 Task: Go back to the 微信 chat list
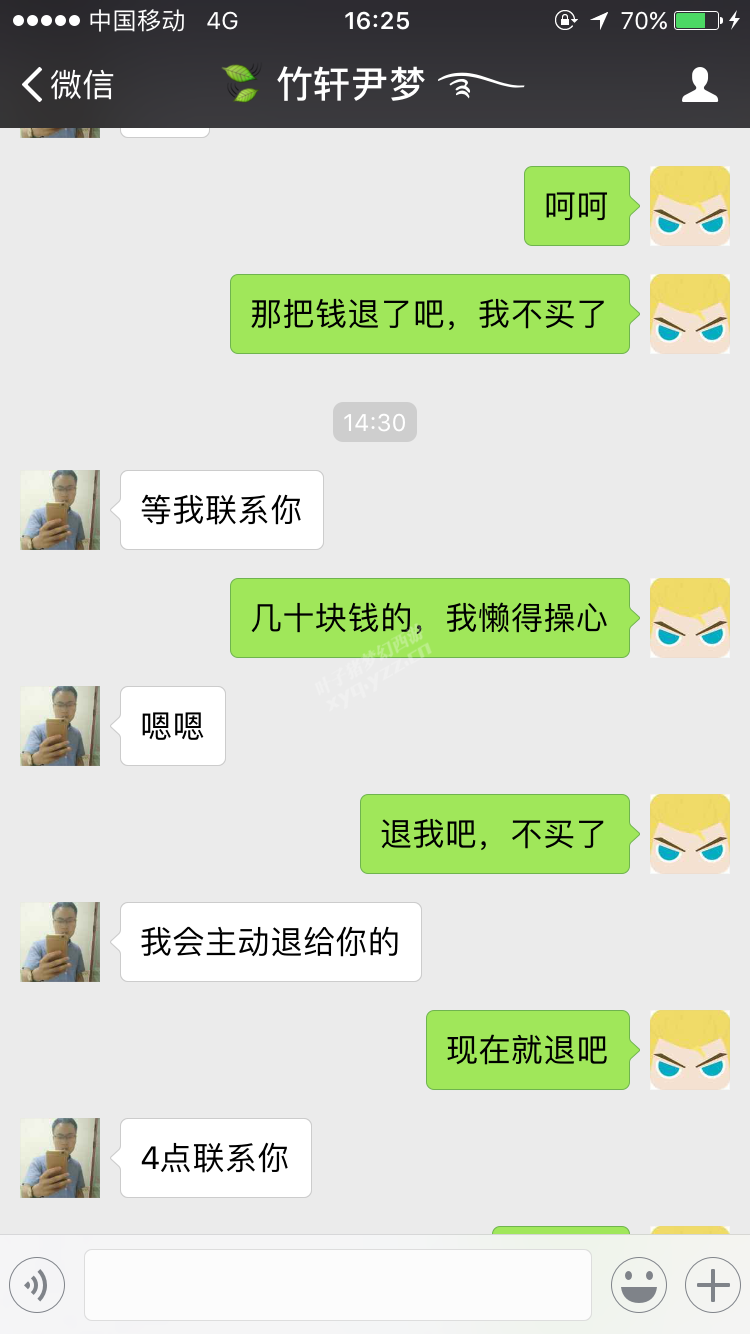[x=68, y=85]
